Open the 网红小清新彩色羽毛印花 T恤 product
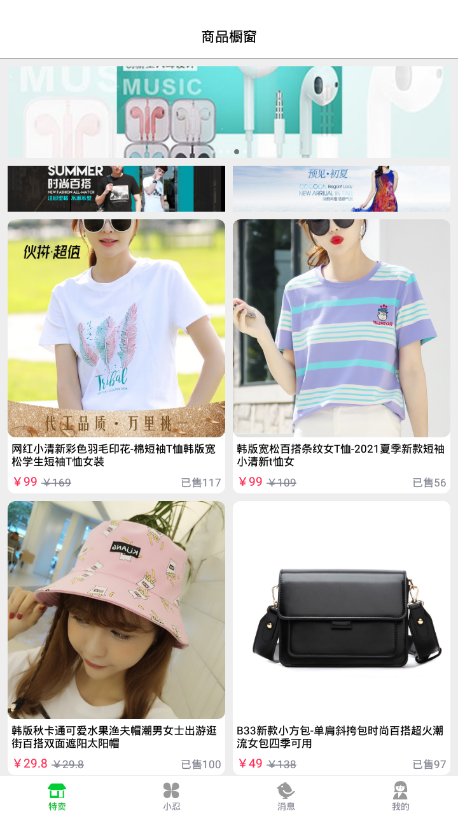The height and width of the screenshot is (816, 458). point(117,356)
